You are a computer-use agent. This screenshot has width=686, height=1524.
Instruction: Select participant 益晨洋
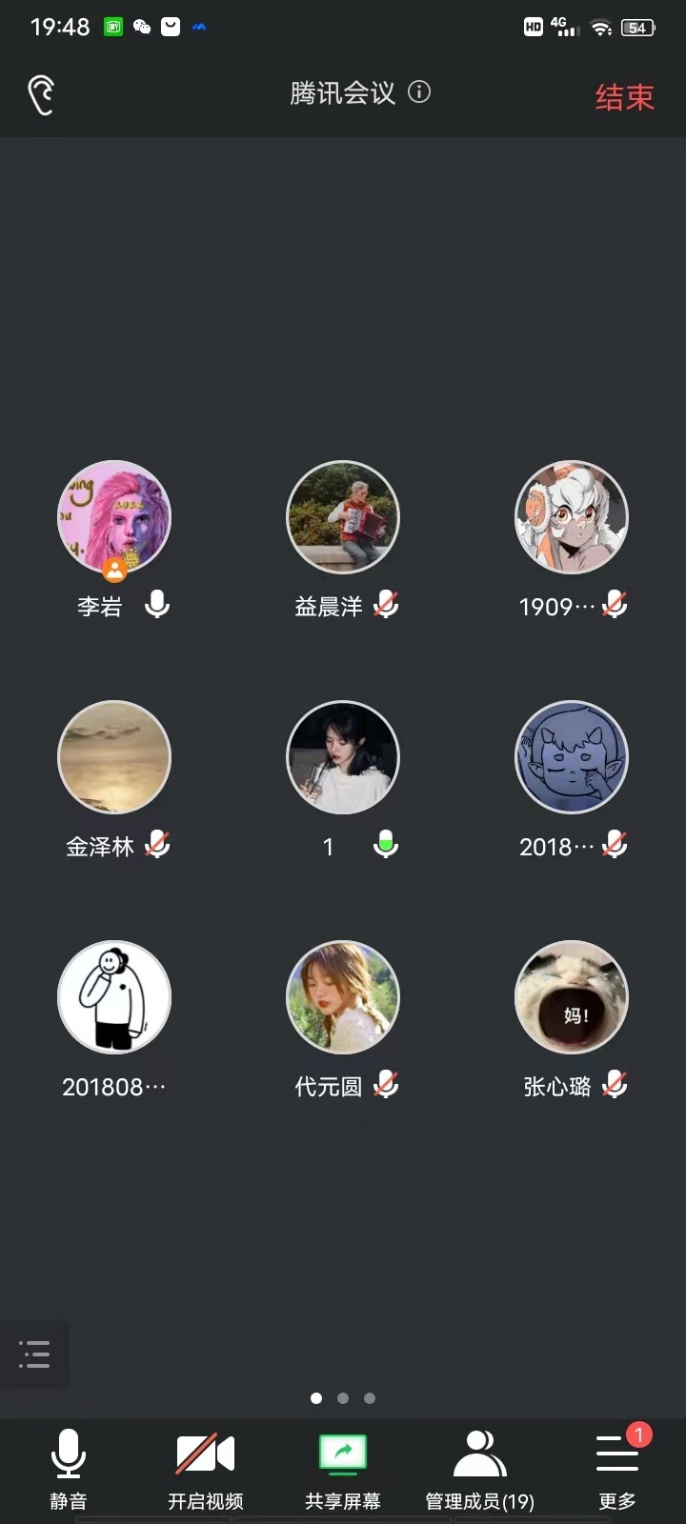(343, 517)
